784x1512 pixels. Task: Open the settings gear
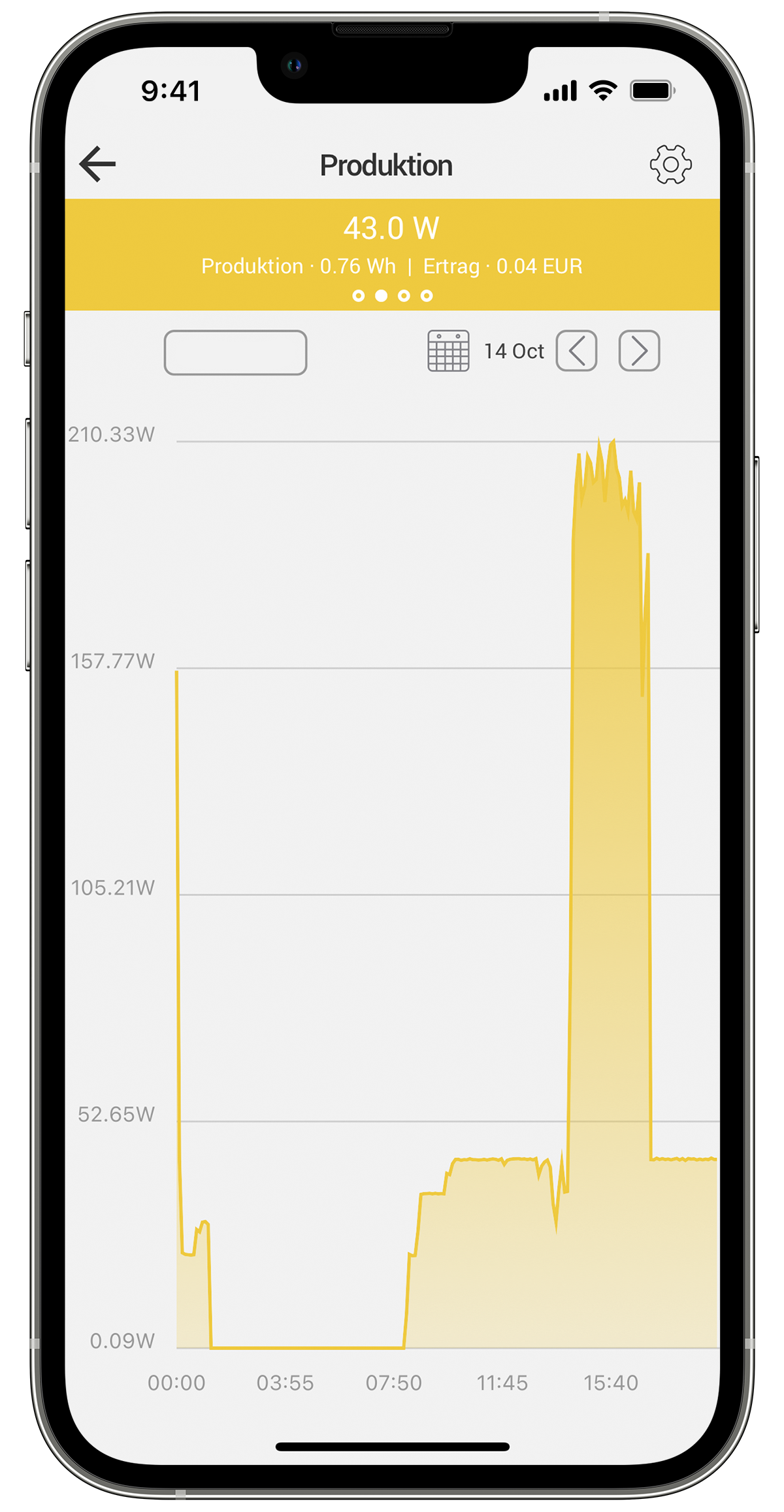670,164
